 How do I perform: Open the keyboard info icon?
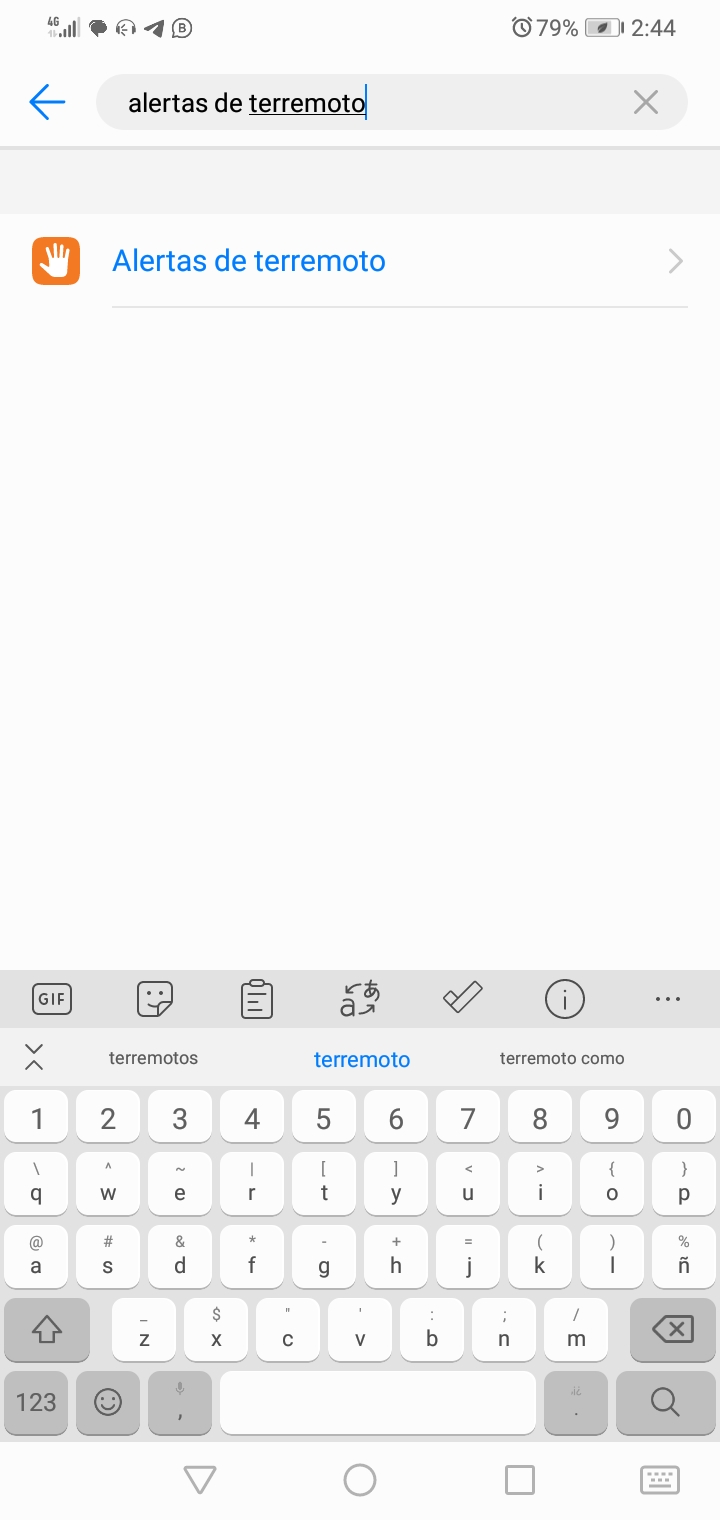click(x=564, y=998)
